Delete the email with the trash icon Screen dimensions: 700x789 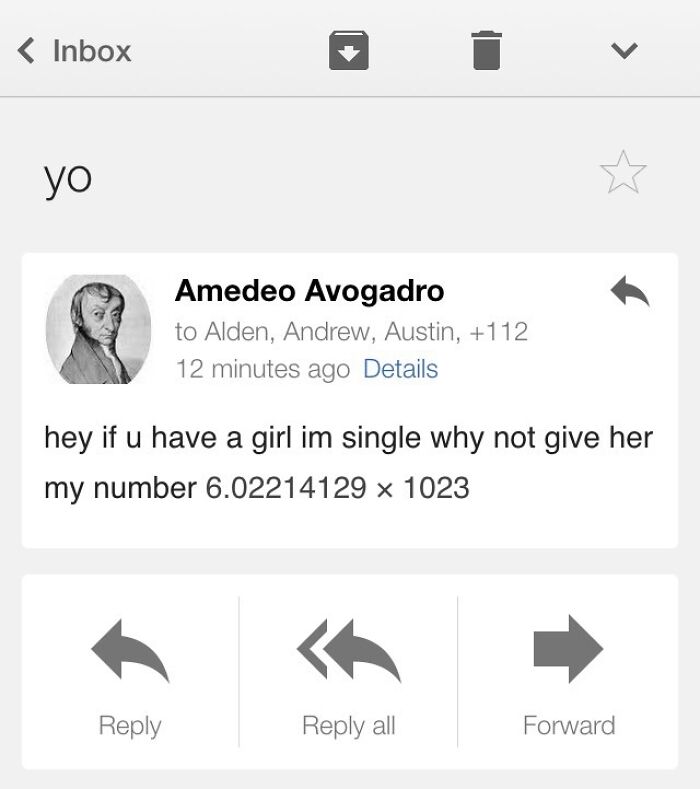[x=486, y=50]
